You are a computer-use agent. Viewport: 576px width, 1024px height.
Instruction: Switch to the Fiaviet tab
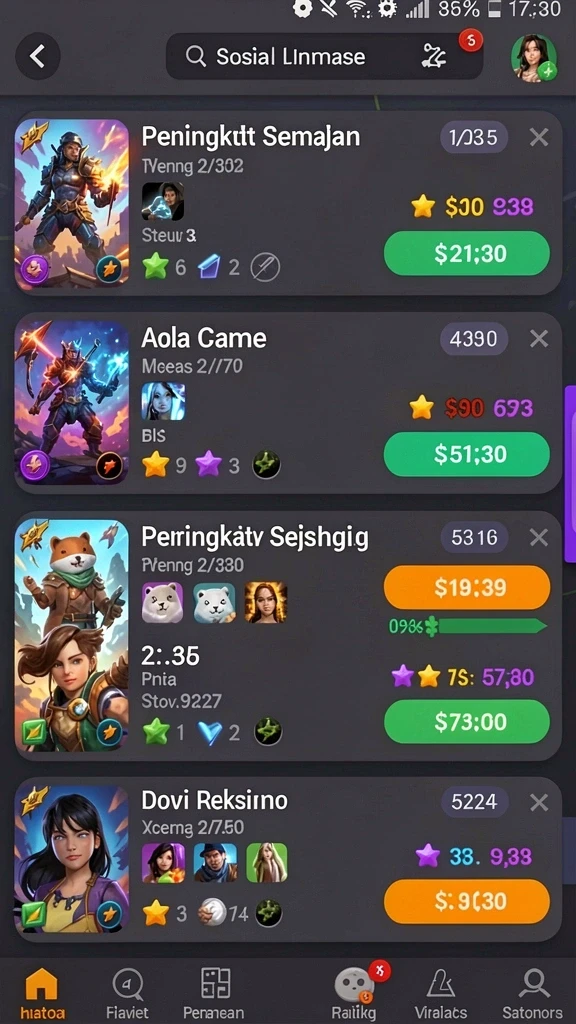point(128,993)
